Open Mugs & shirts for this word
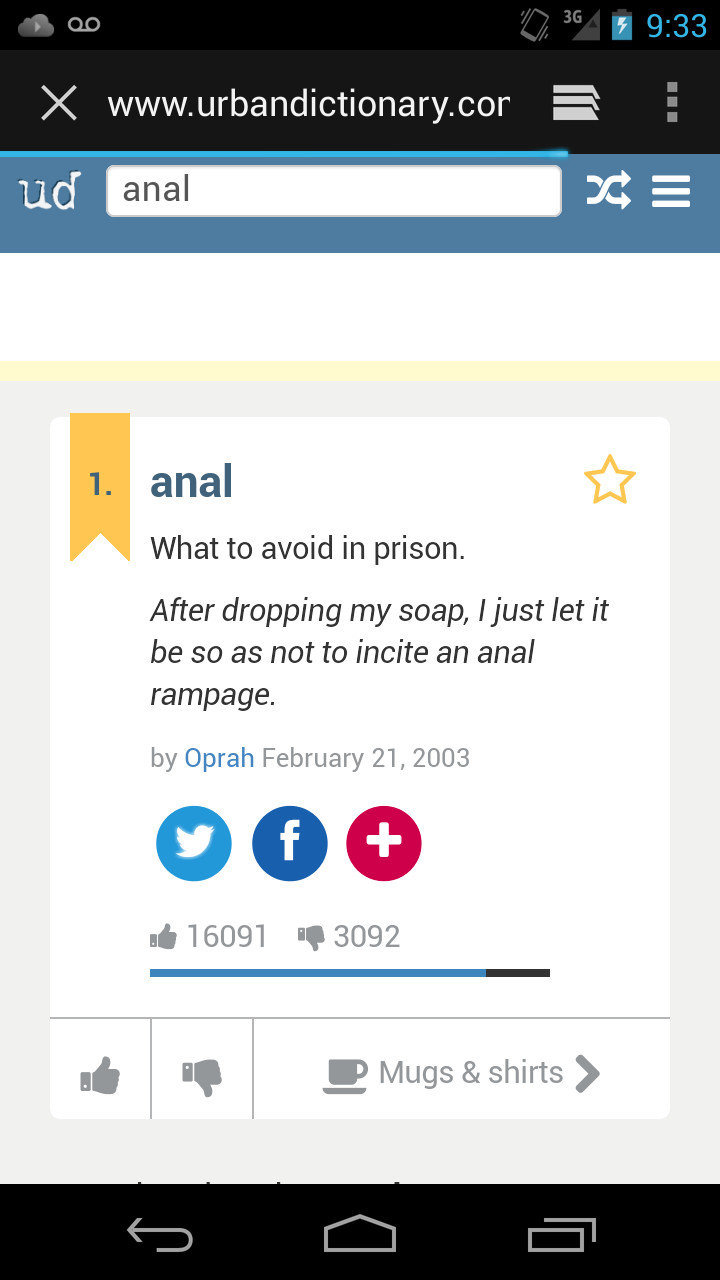 pyautogui.click(x=461, y=1073)
